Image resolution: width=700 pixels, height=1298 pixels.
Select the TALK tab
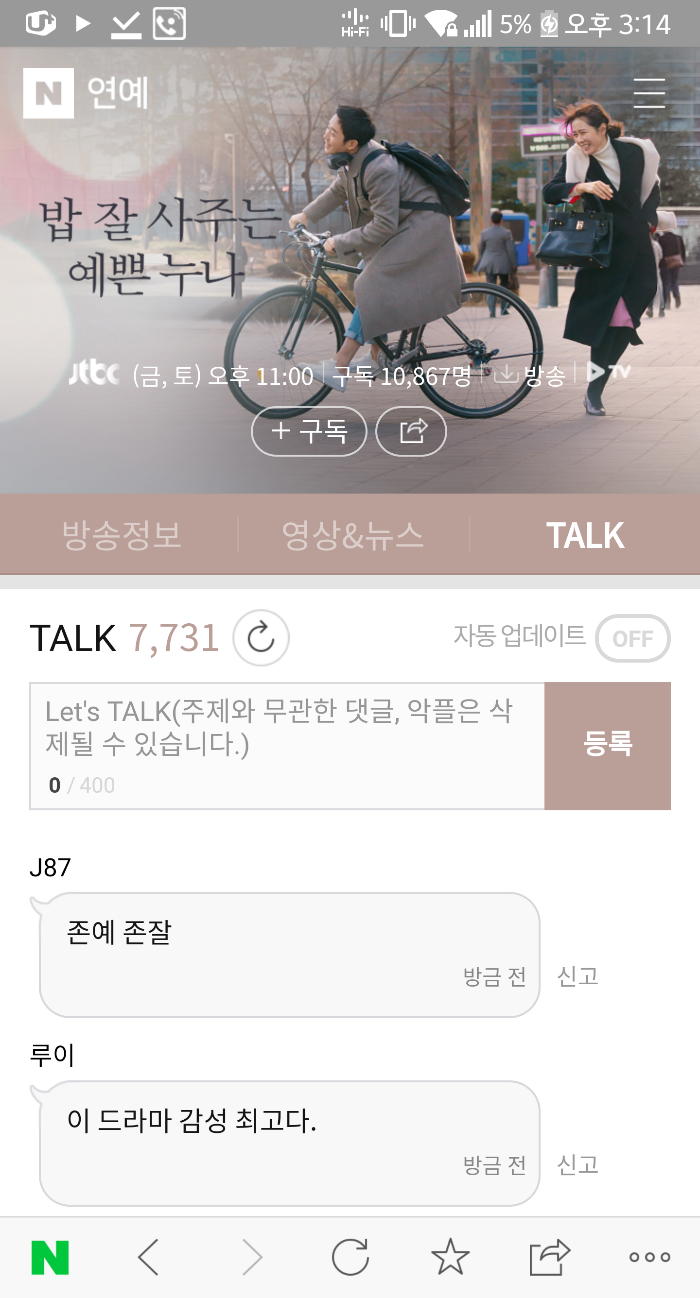tap(585, 535)
